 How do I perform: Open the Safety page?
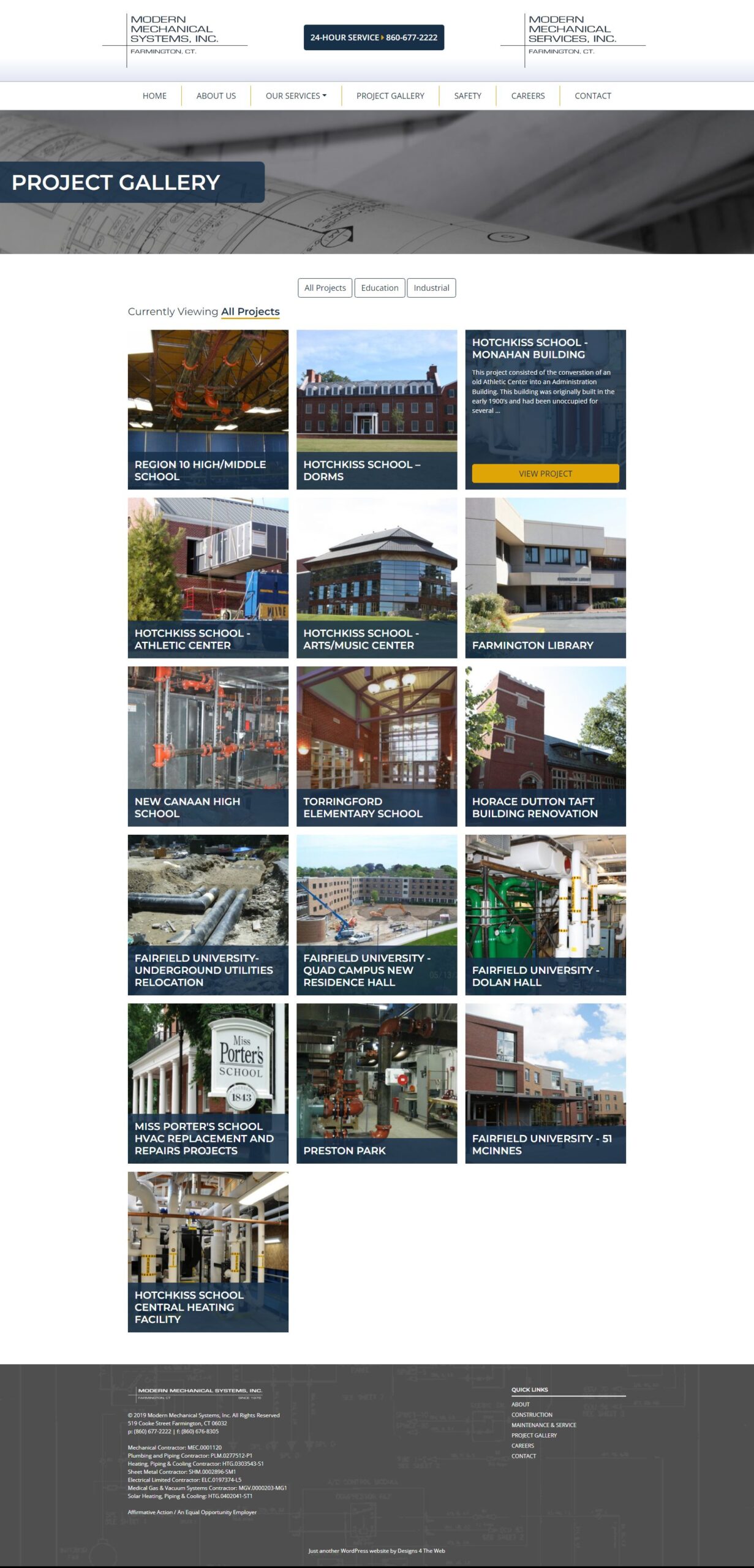click(x=467, y=96)
